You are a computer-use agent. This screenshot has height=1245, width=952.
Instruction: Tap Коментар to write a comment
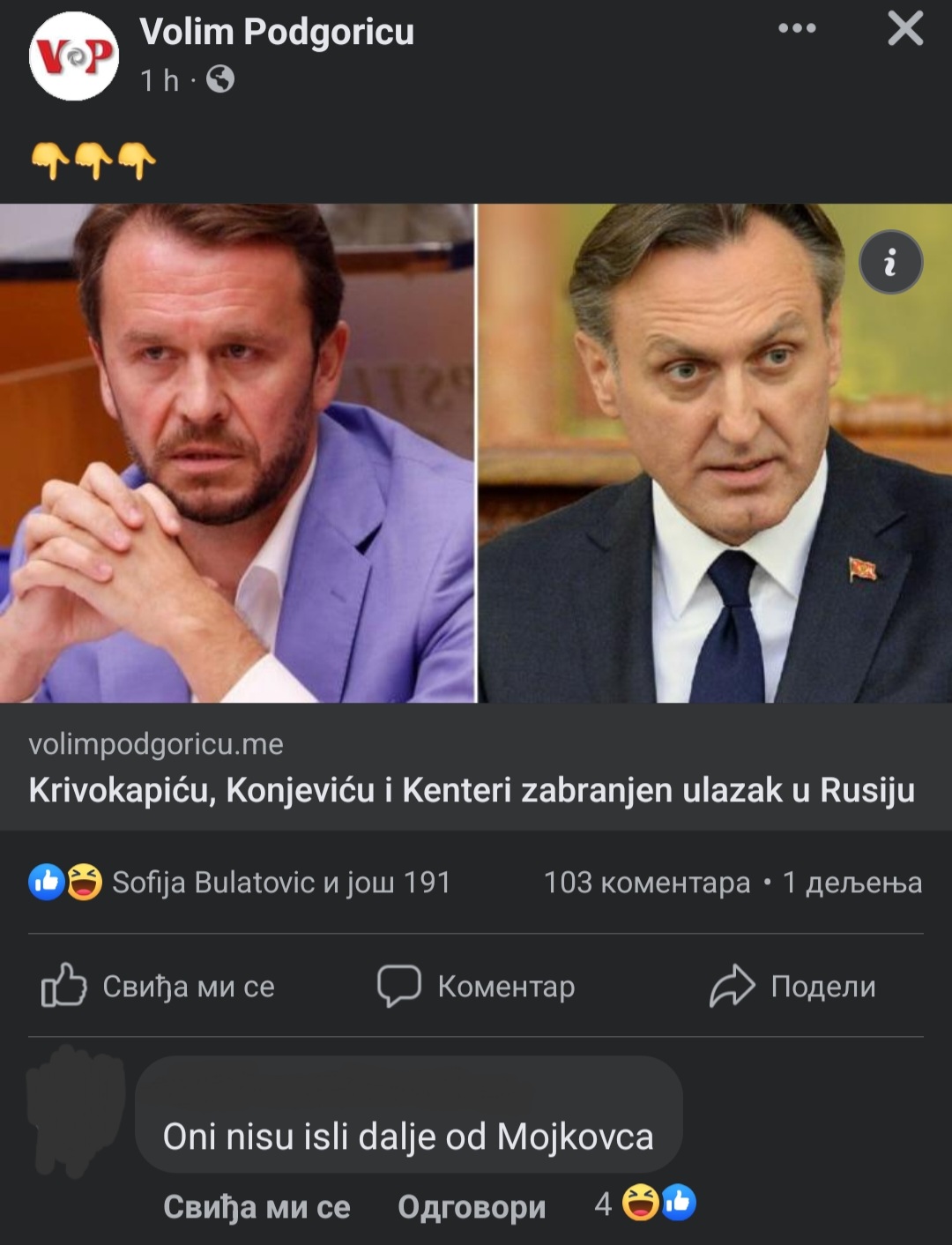pyautogui.click(x=476, y=986)
